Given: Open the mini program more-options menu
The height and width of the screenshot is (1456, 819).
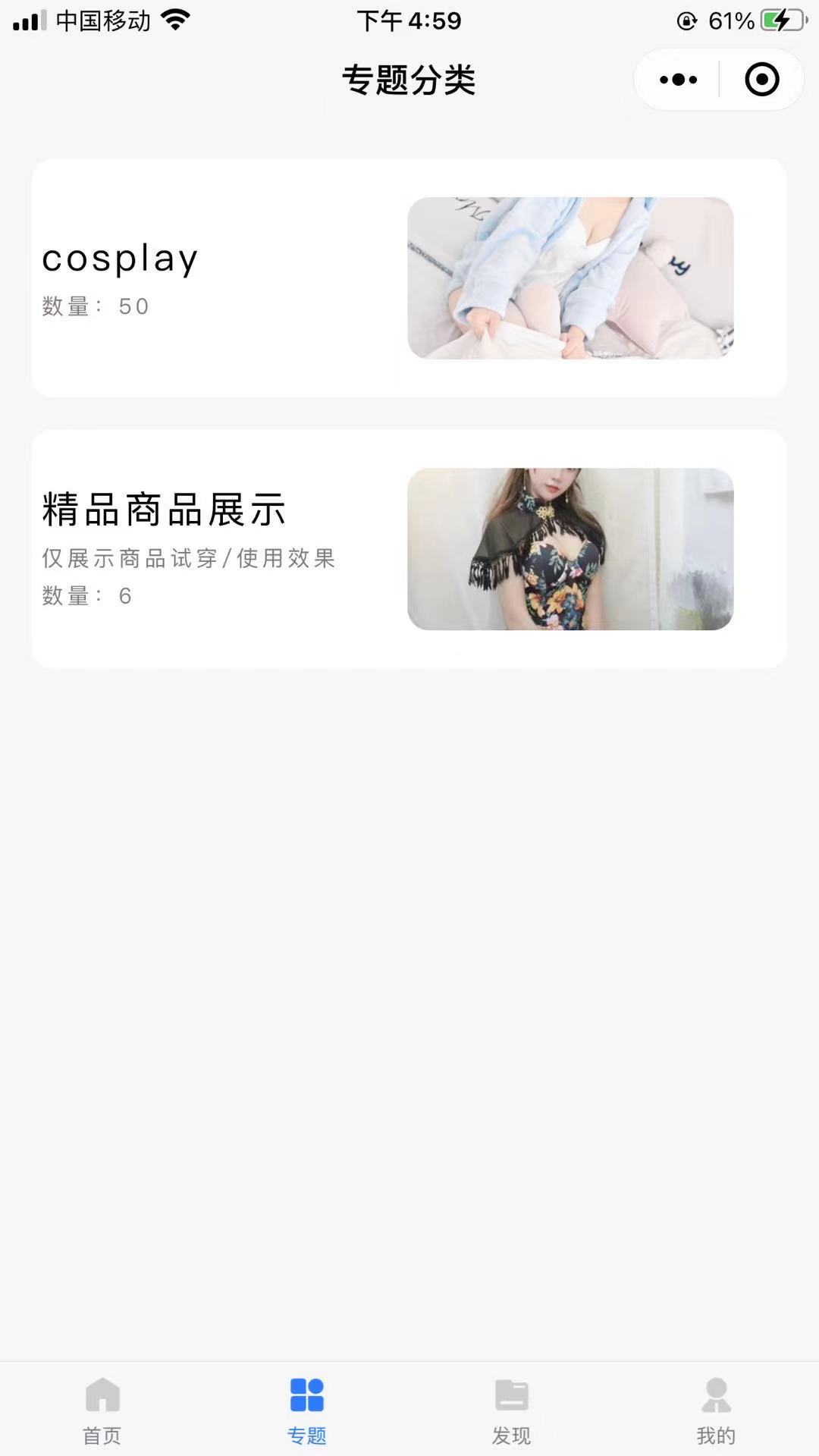Looking at the screenshot, I should [678, 80].
